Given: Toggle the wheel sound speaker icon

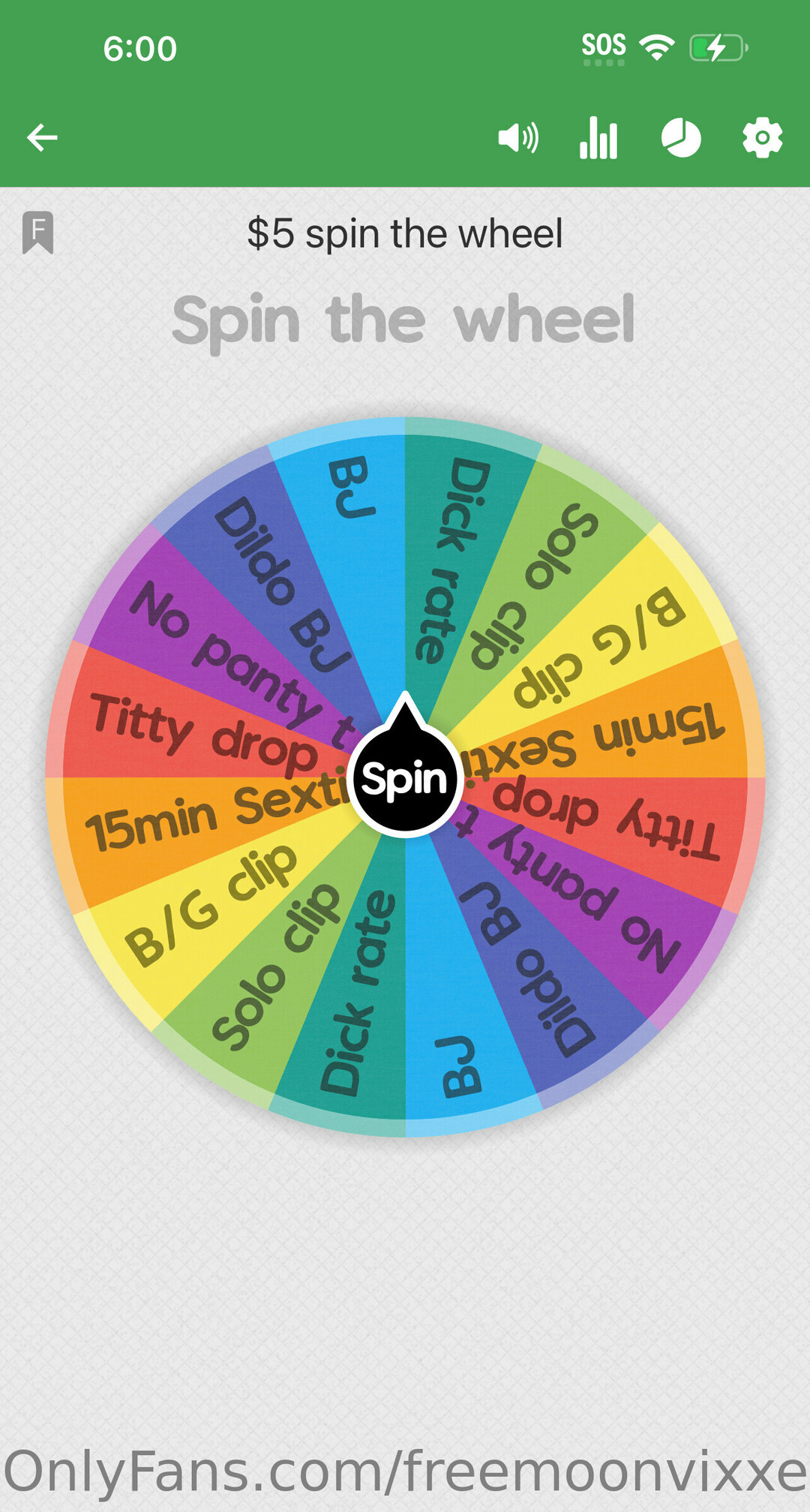Looking at the screenshot, I should point(518,138).
